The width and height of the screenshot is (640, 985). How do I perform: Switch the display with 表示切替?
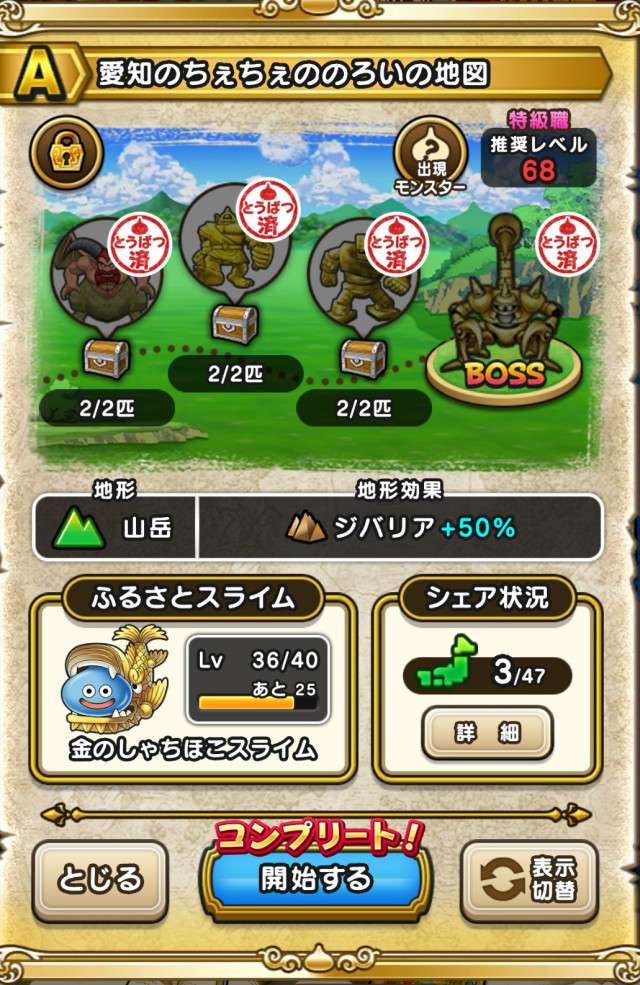[528, 881]
